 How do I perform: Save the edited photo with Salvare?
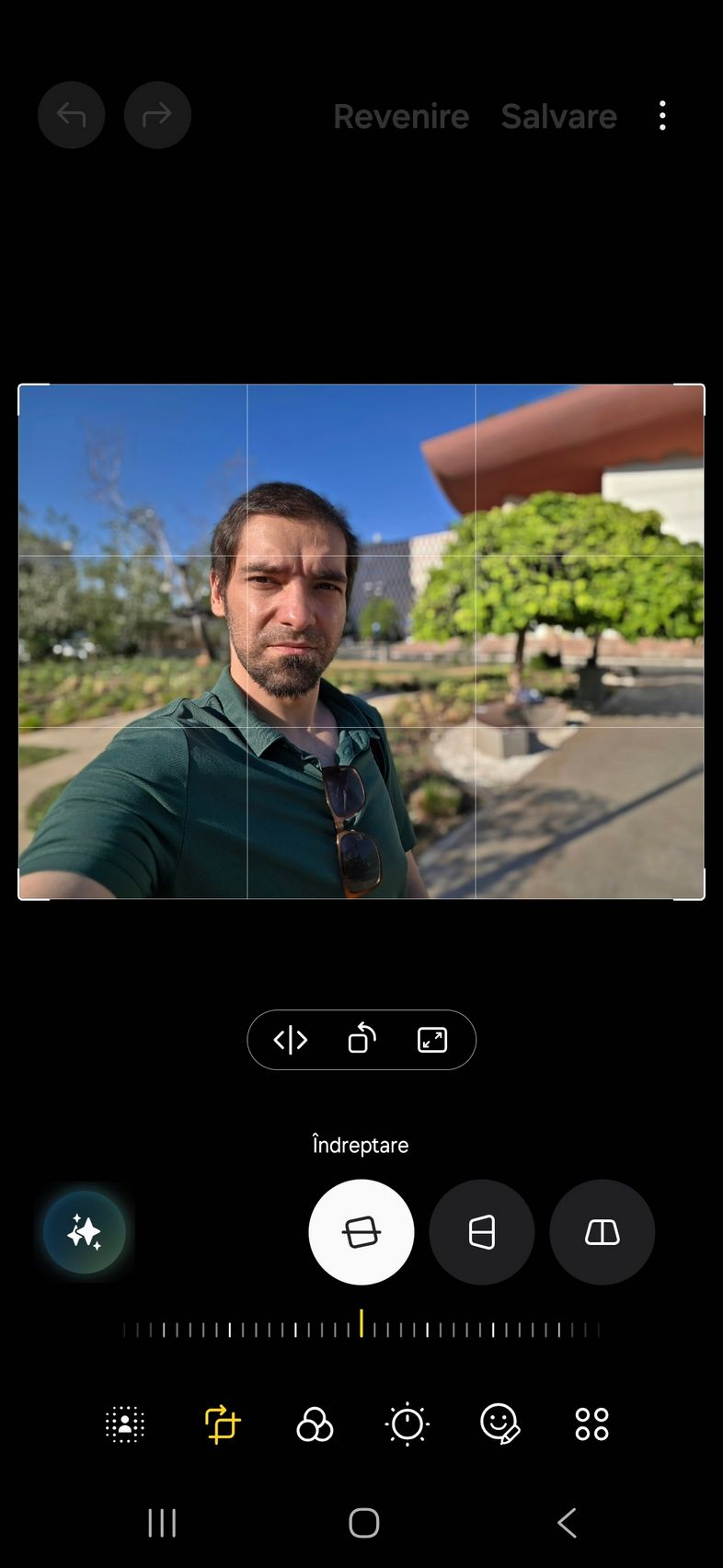(x=558, y=116)
